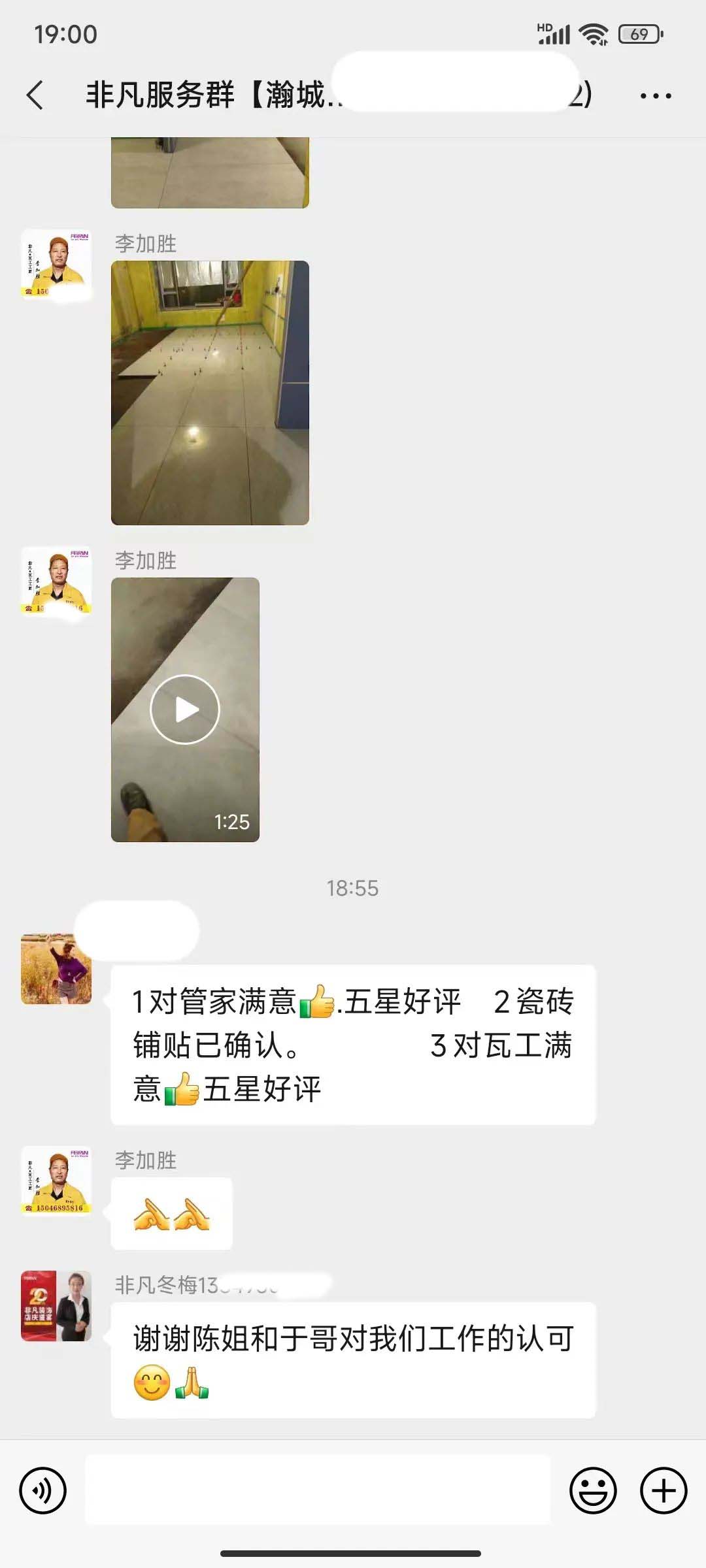View avatar of the five-star review sender
This screenshot has width=706, height=1568.
click(x=56, y=969)
